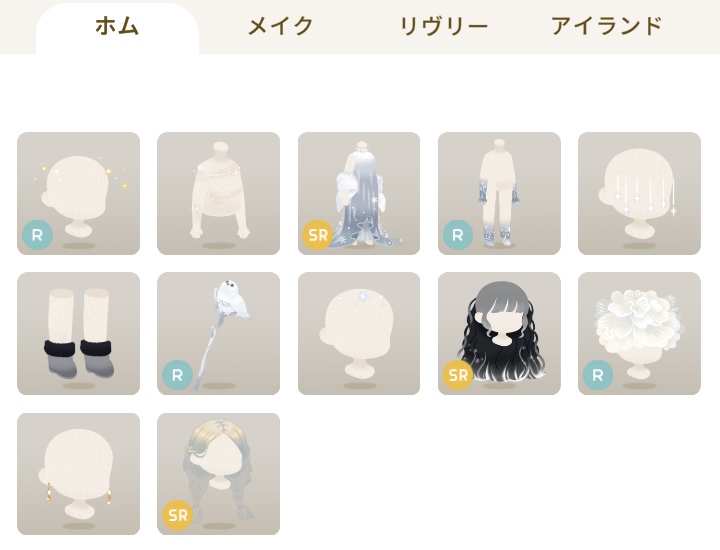Select the R white flower headpiece item

(639, 333)
